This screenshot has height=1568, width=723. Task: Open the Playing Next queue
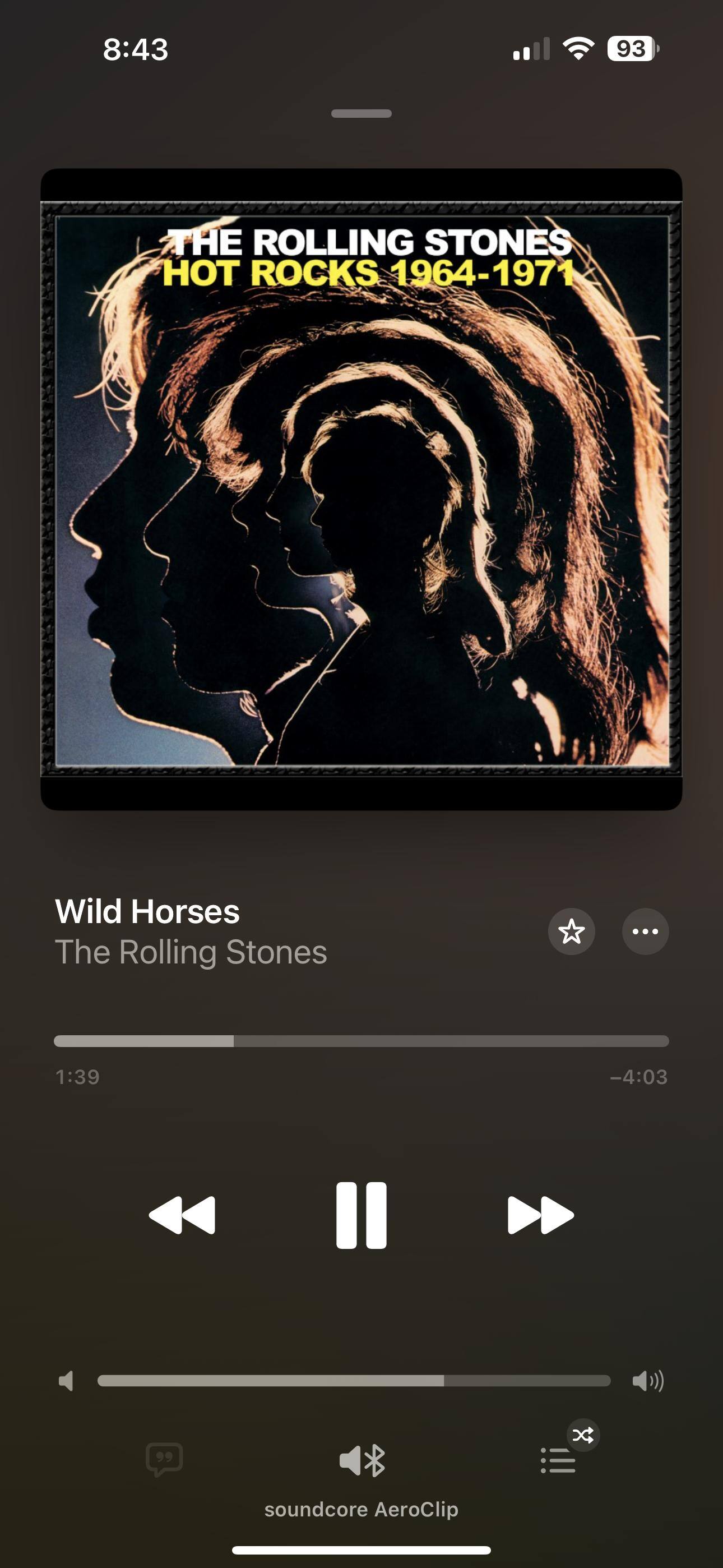(558, 1461)
